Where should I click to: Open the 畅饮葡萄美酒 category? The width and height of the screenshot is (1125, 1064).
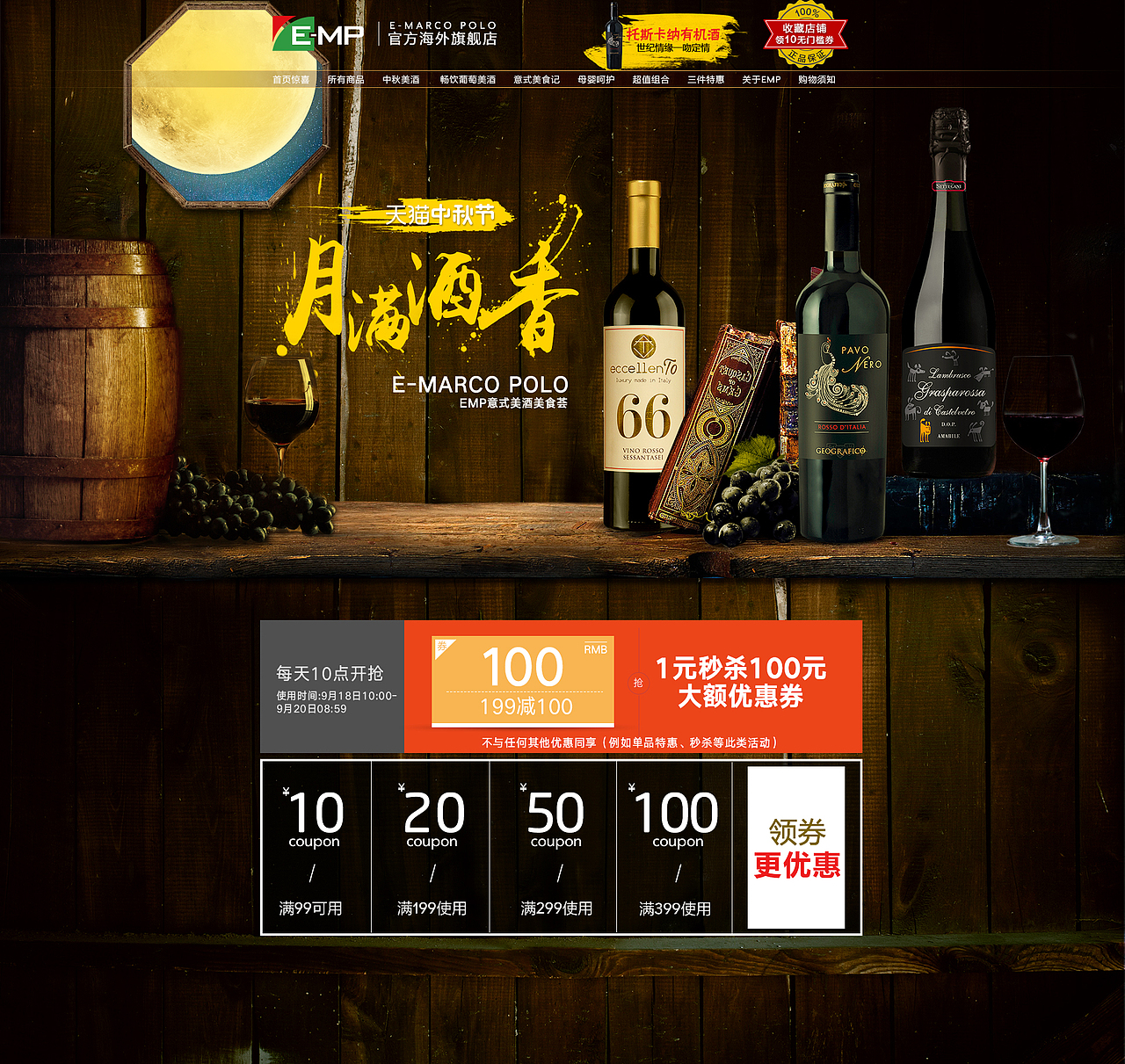pyautogui.click(x=468, y=80)
